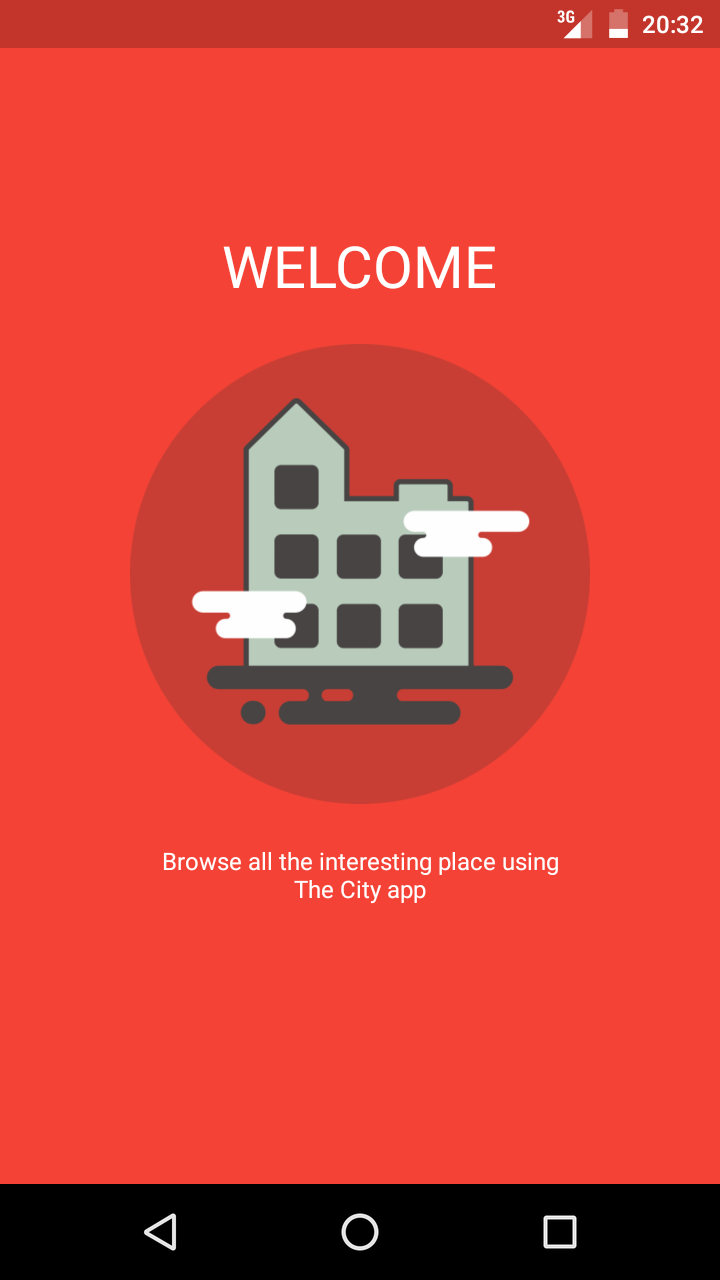Tap the system back button
Screen dimensions: 720x1280
click(160, 1232)
